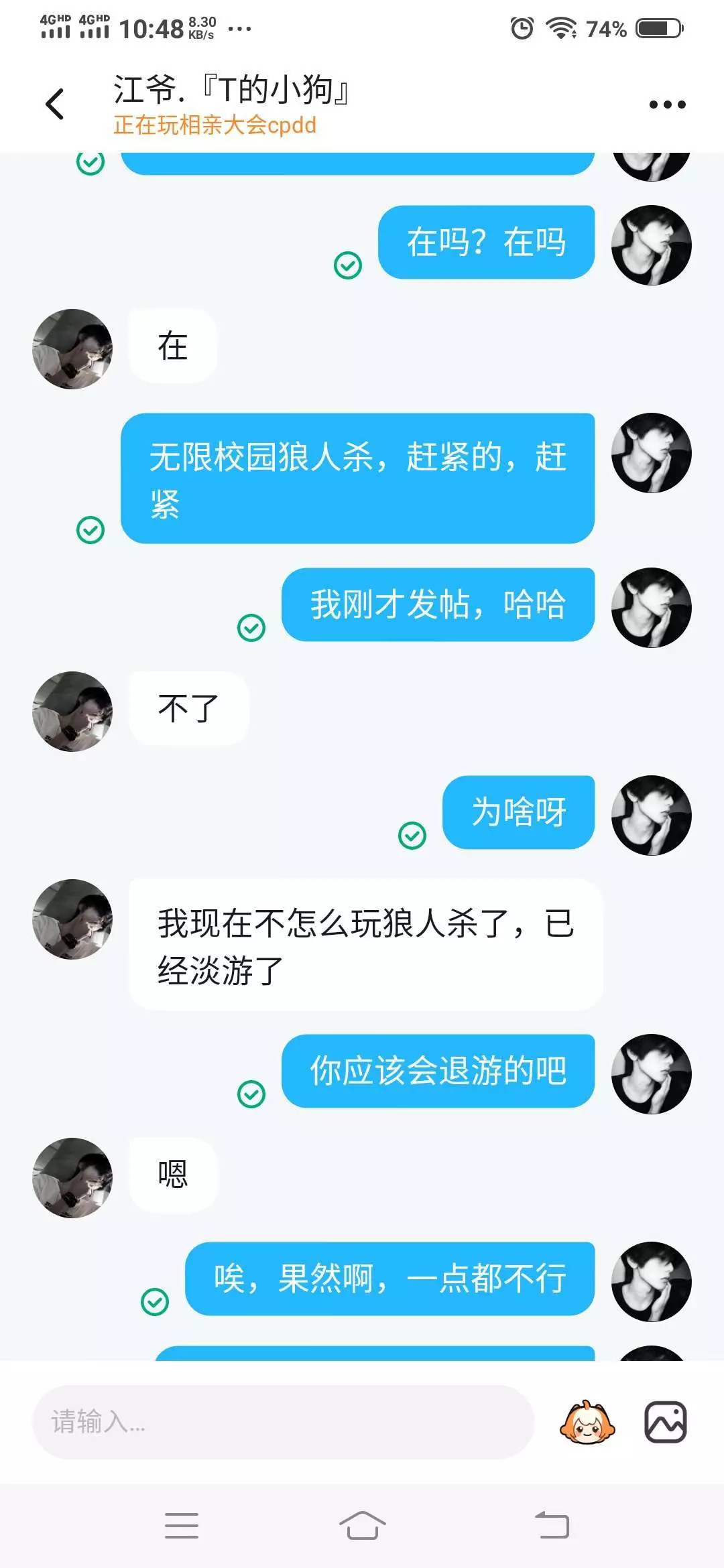Open my avatar beside the 为啥呀 message
The width and height of the screenshot is (724, 1568).
(652, 815)
